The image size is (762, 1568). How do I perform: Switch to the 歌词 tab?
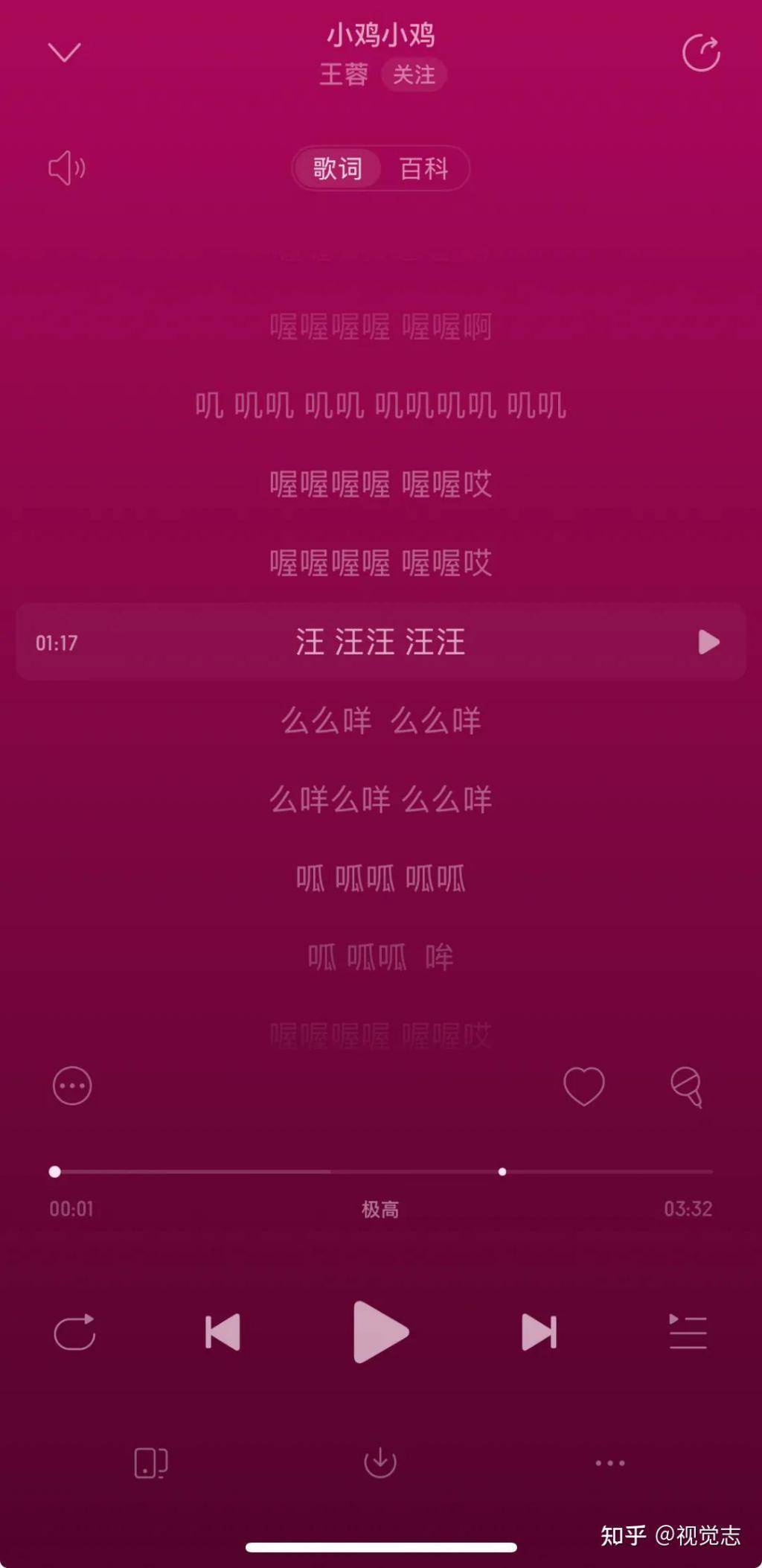coord(337,168)
